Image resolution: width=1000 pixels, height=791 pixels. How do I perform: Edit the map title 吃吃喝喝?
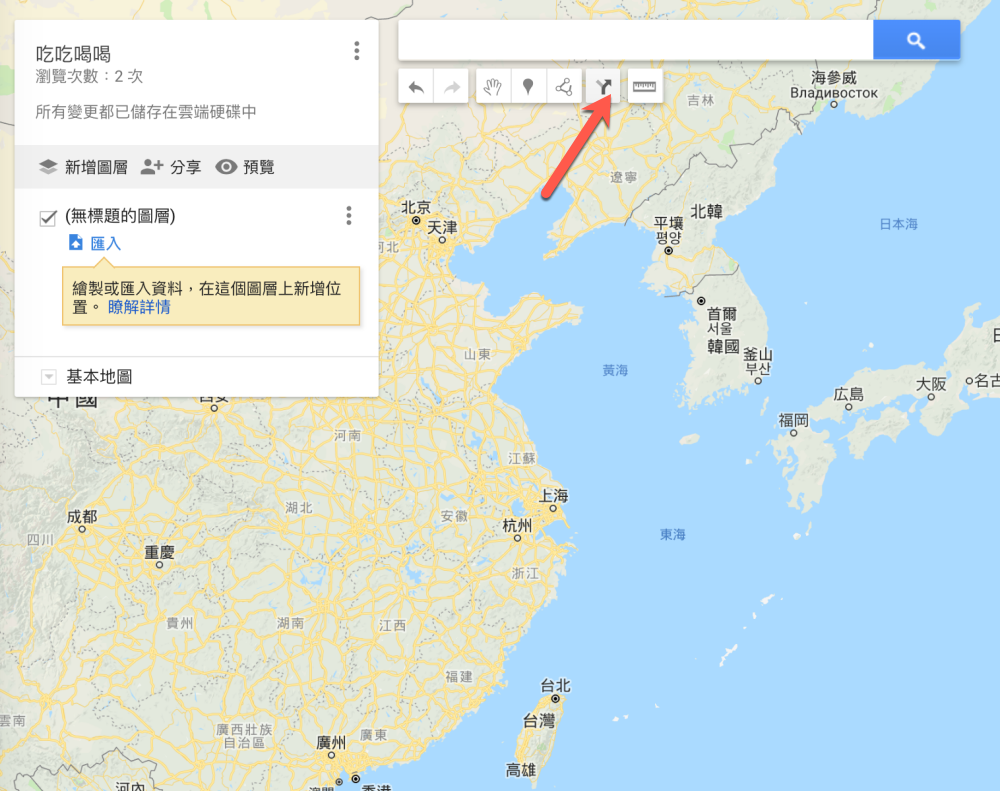click(73, 53)
